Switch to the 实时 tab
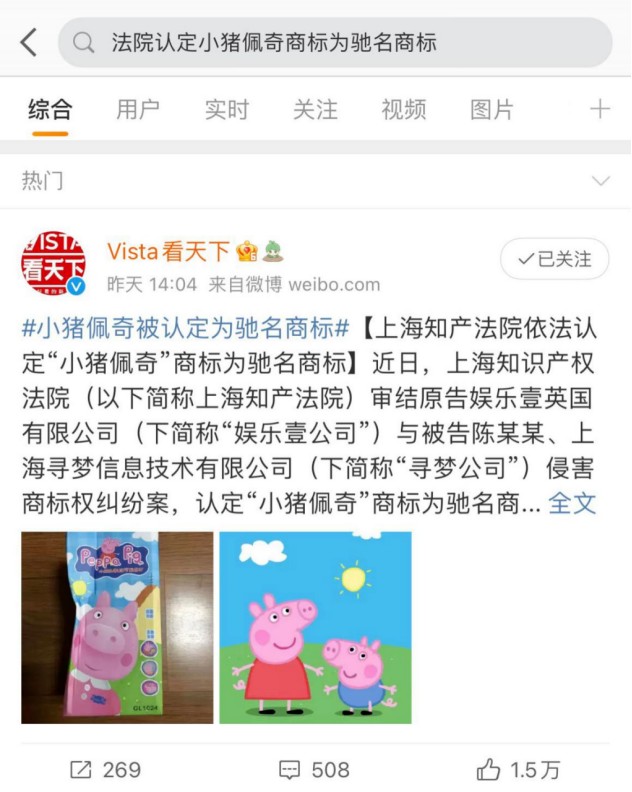 pyautogui.click(x=226, y=109)
